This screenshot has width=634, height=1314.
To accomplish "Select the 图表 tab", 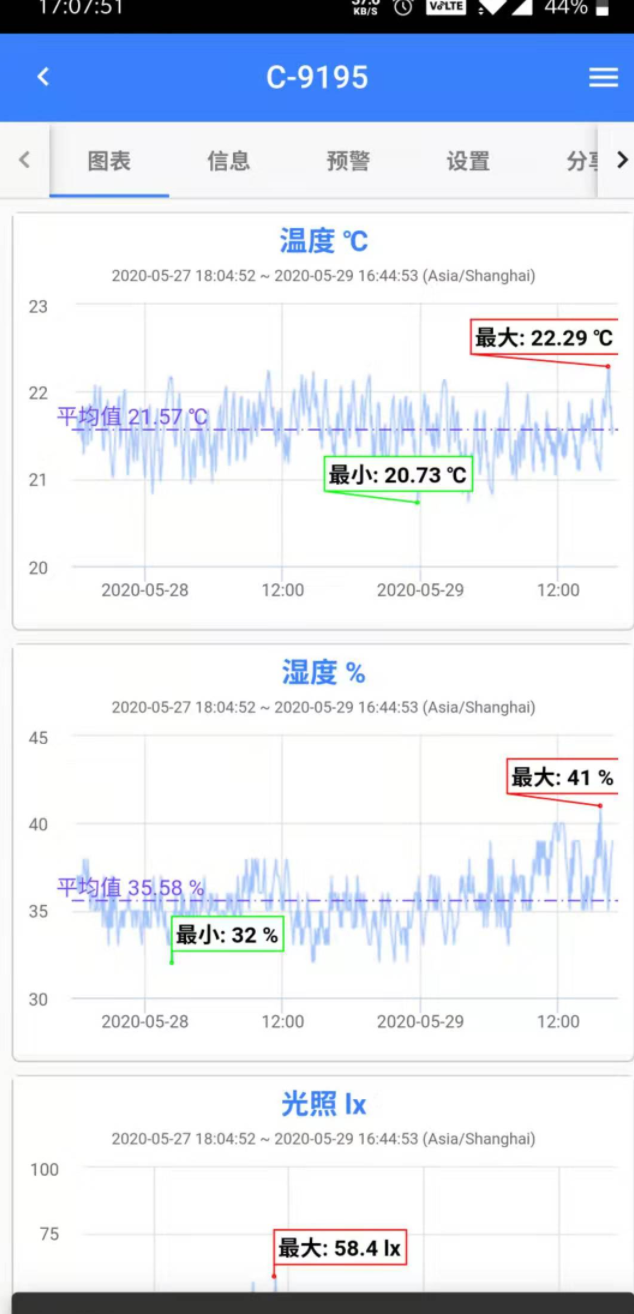I will (x=109, y=161).
